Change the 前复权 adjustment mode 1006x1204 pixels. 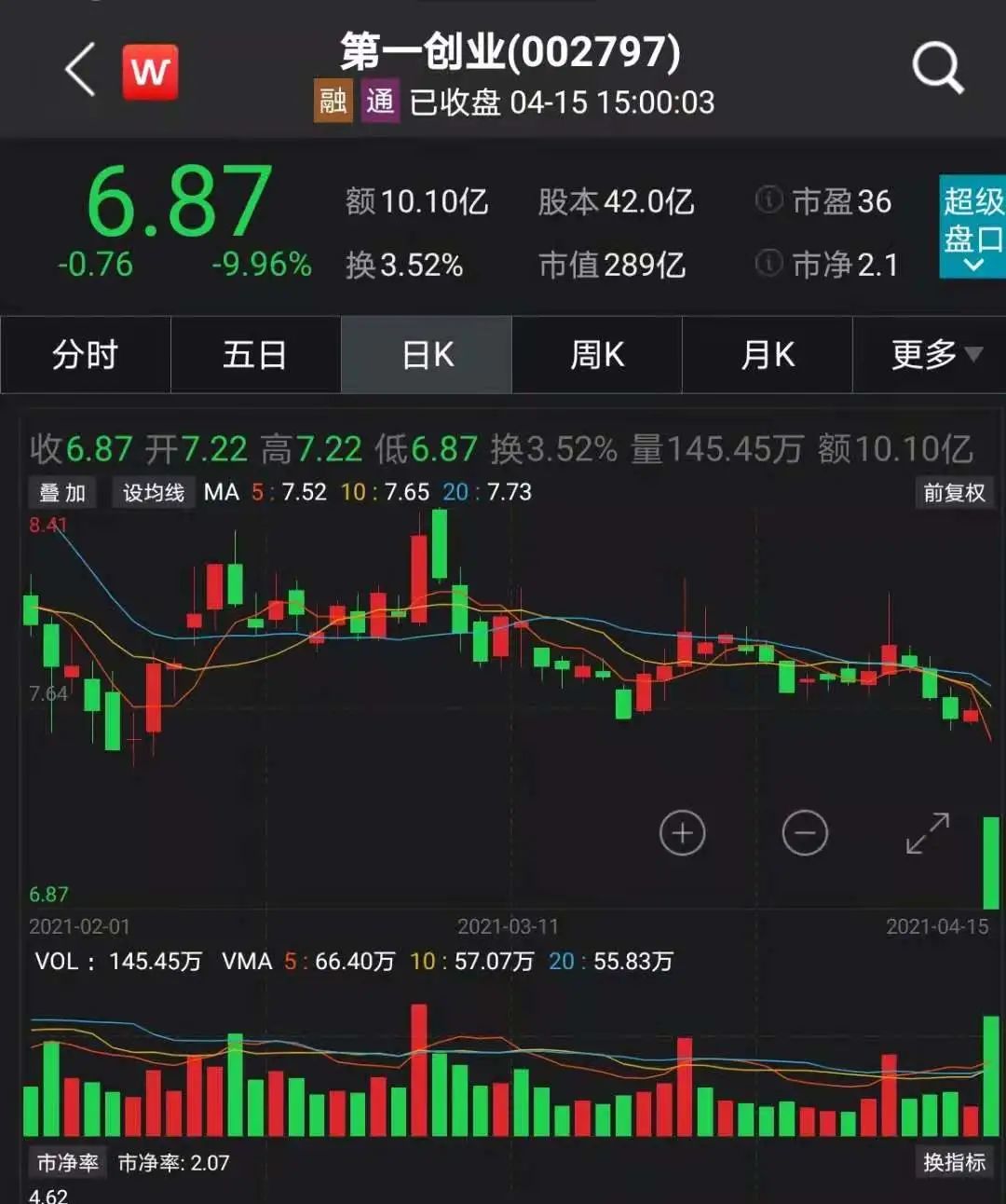(954, 493)
